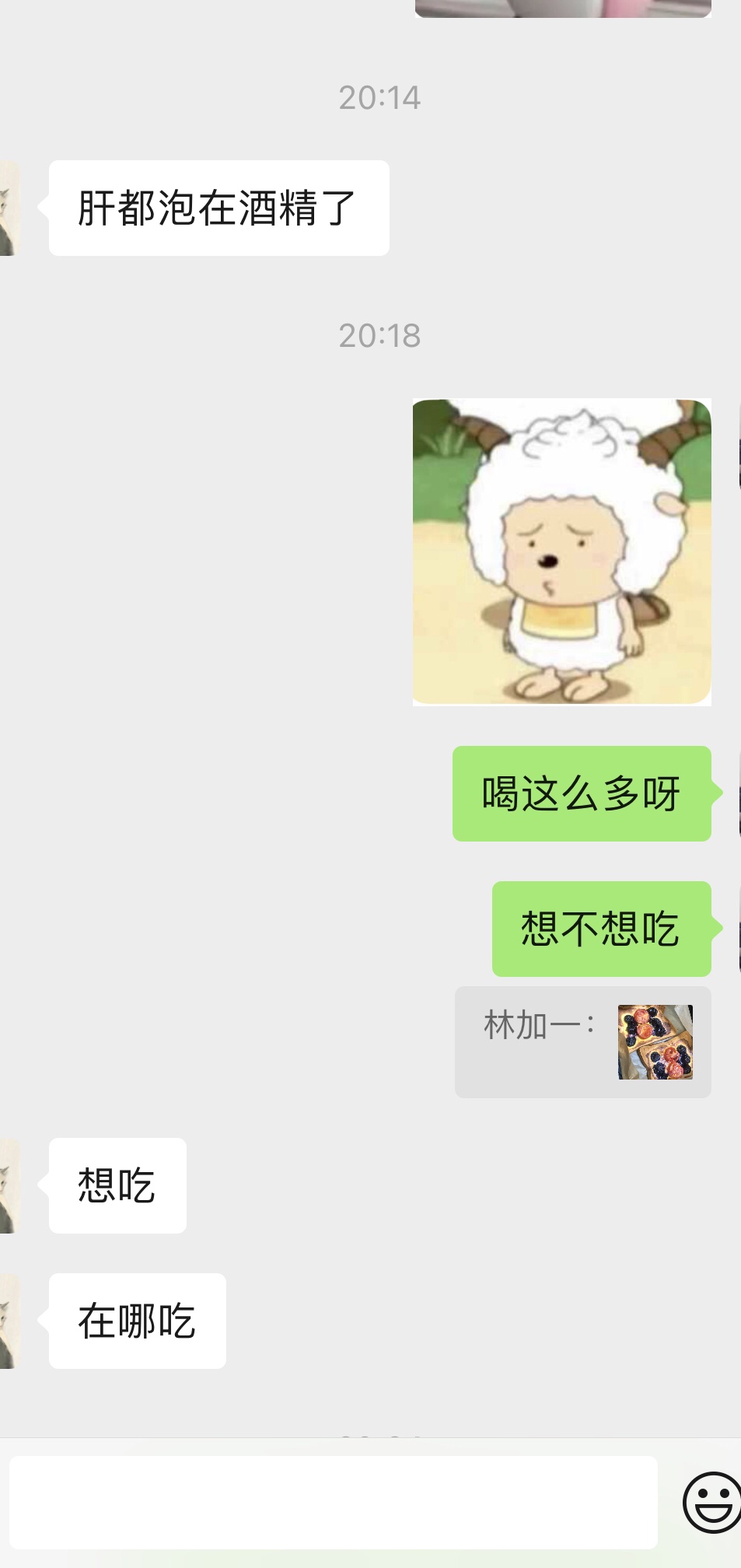741x1568 pixels.
Task: Open the sender's avatar beside 想吃
Action: [x=9, y=1185]
